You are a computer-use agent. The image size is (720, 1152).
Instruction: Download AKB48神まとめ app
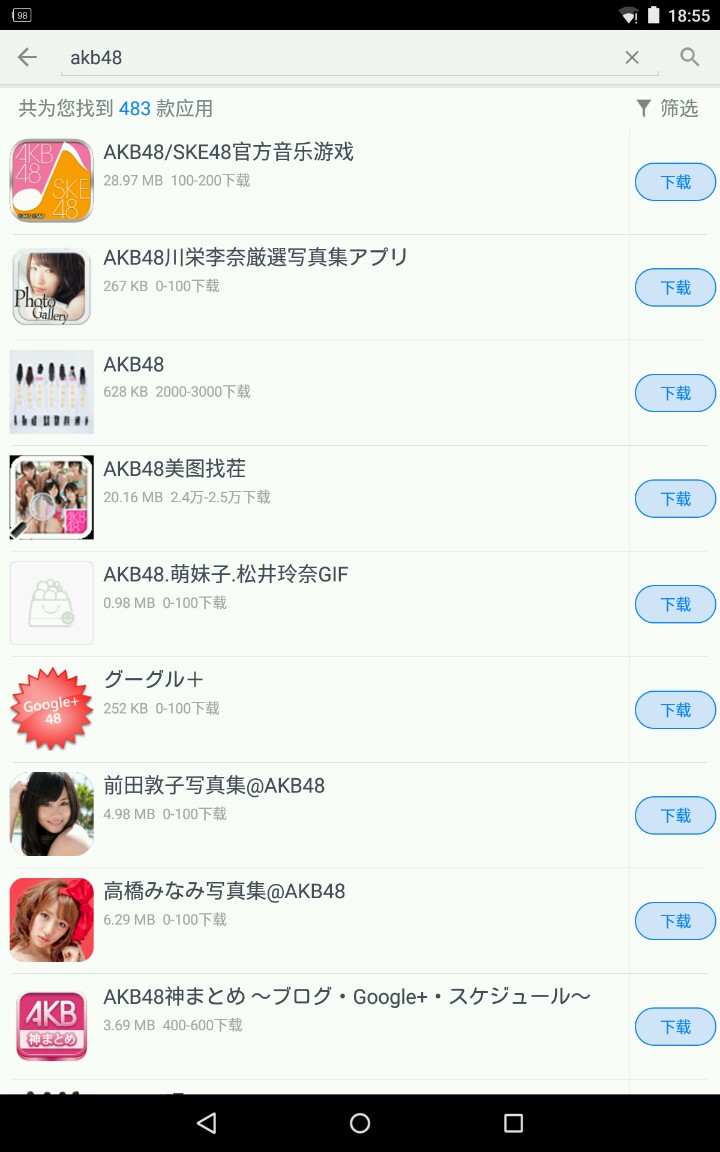tap(676, 1027)
